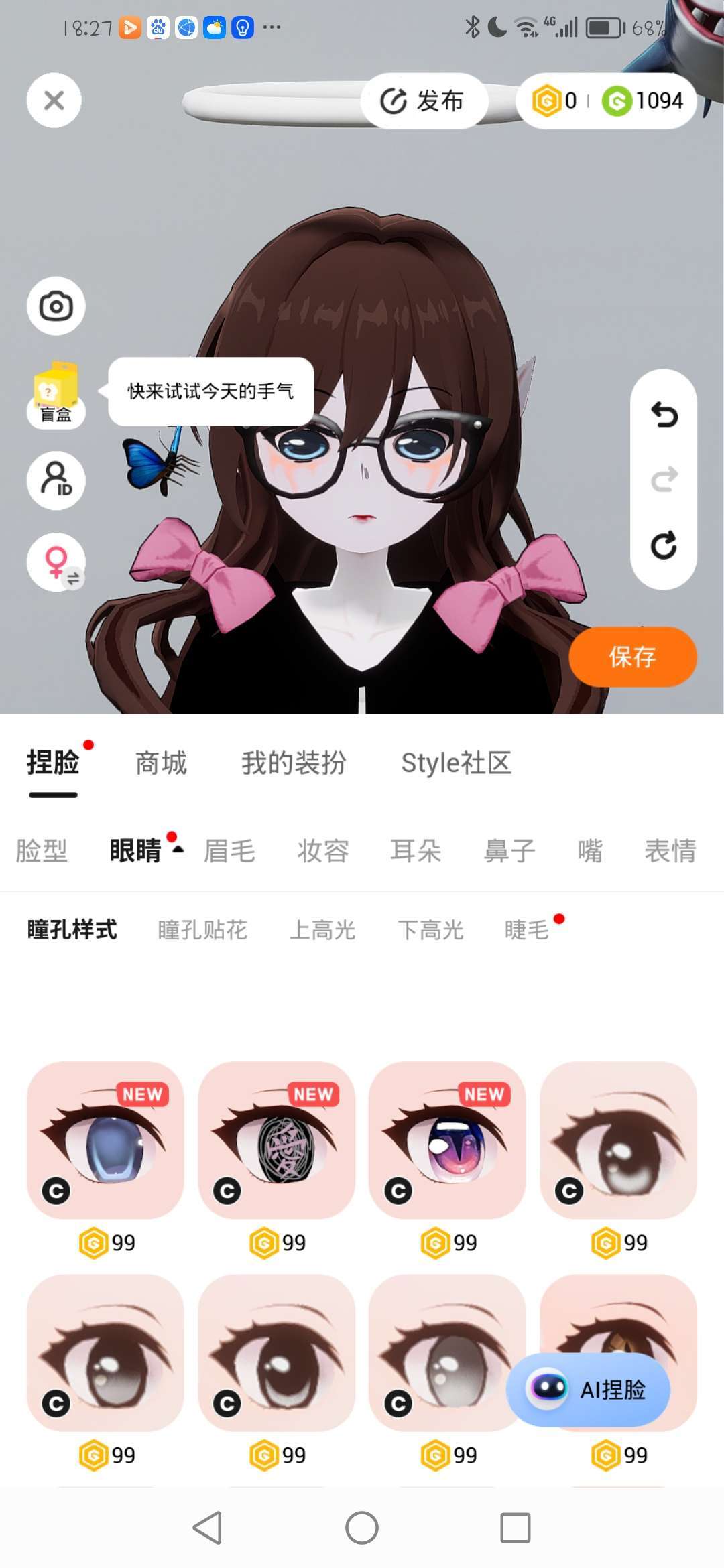This screenshot has width=724, height=1568.
Task: Go to the Style社区 tab
Action: [456, 763]
